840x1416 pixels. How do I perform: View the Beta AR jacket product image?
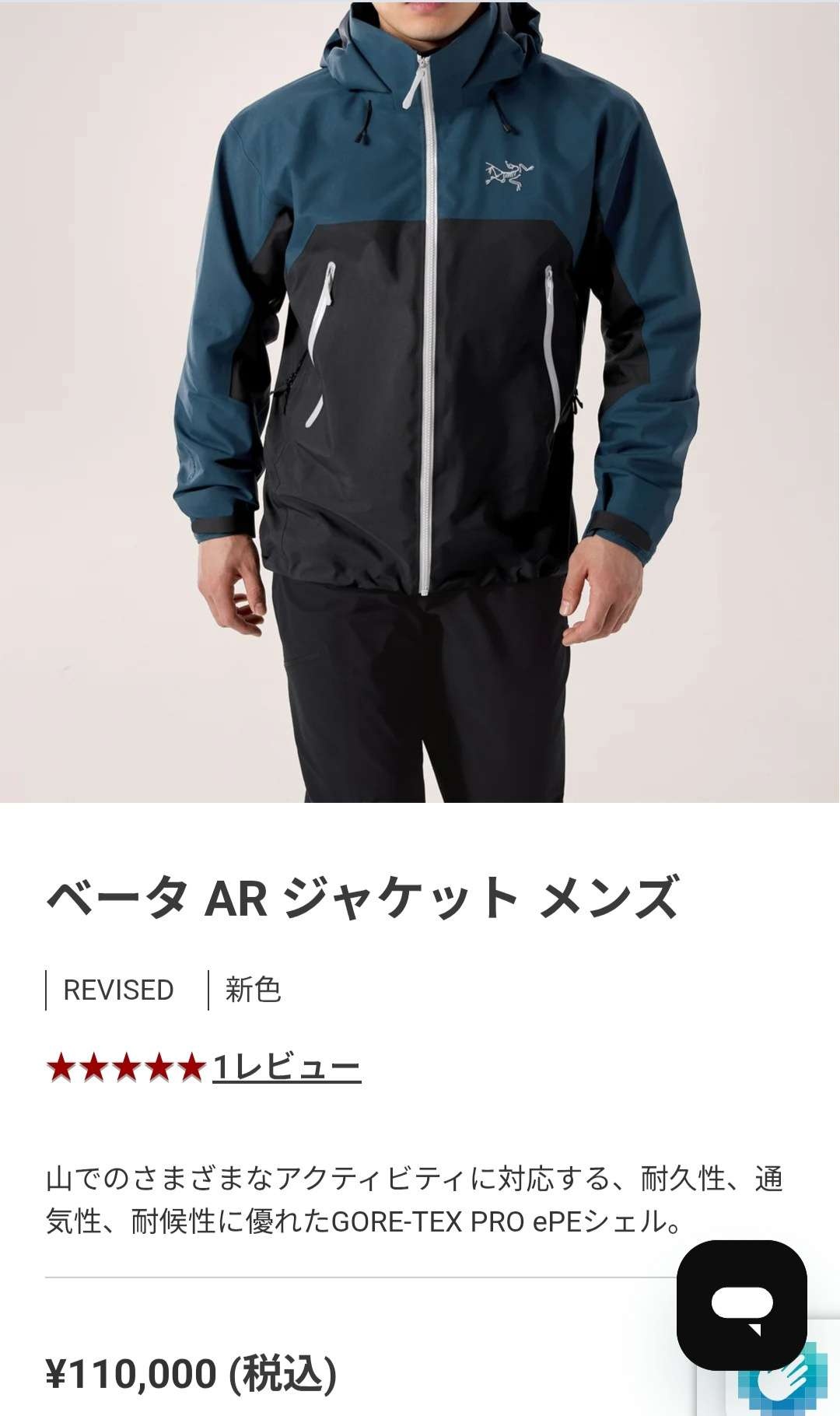[420, 401]
